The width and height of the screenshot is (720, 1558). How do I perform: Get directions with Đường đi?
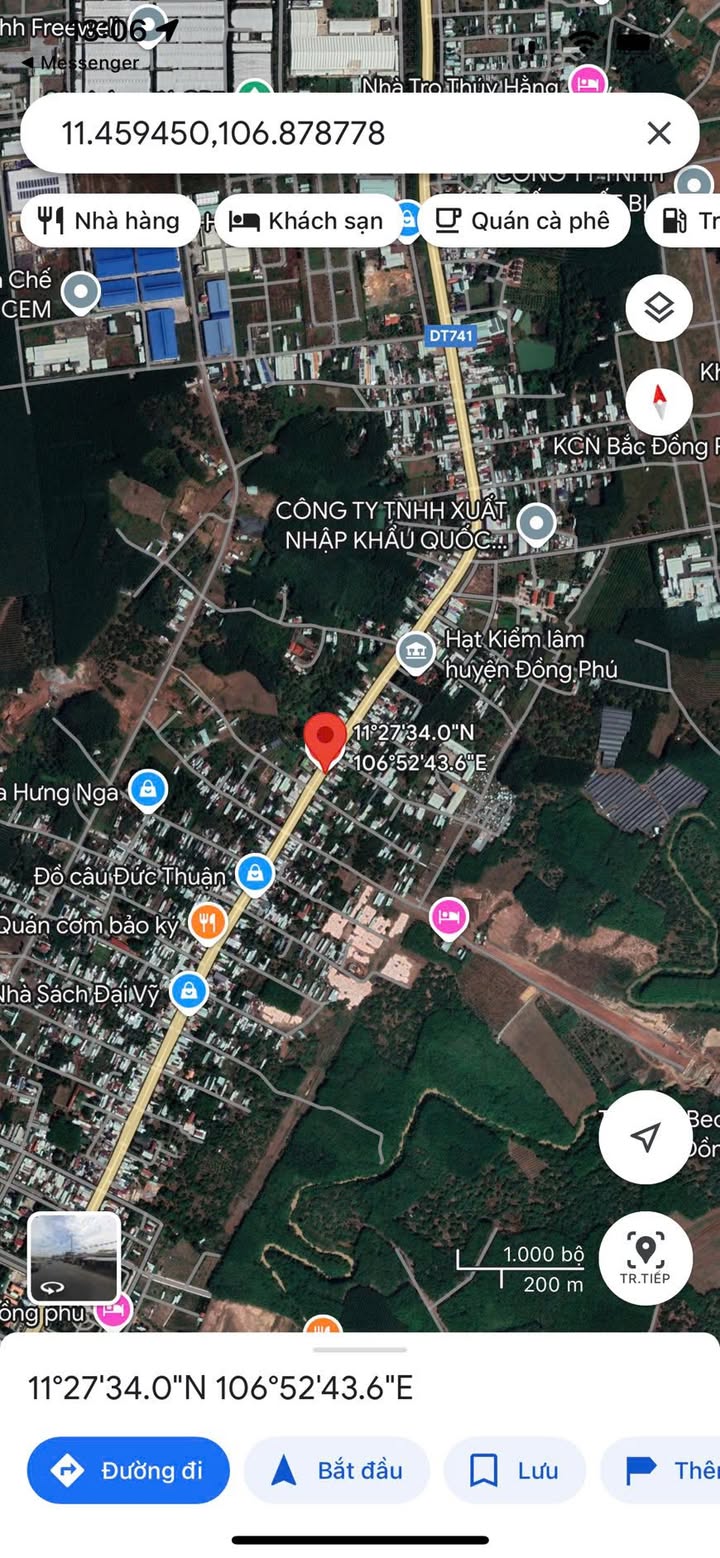[x=128, y=1470]
